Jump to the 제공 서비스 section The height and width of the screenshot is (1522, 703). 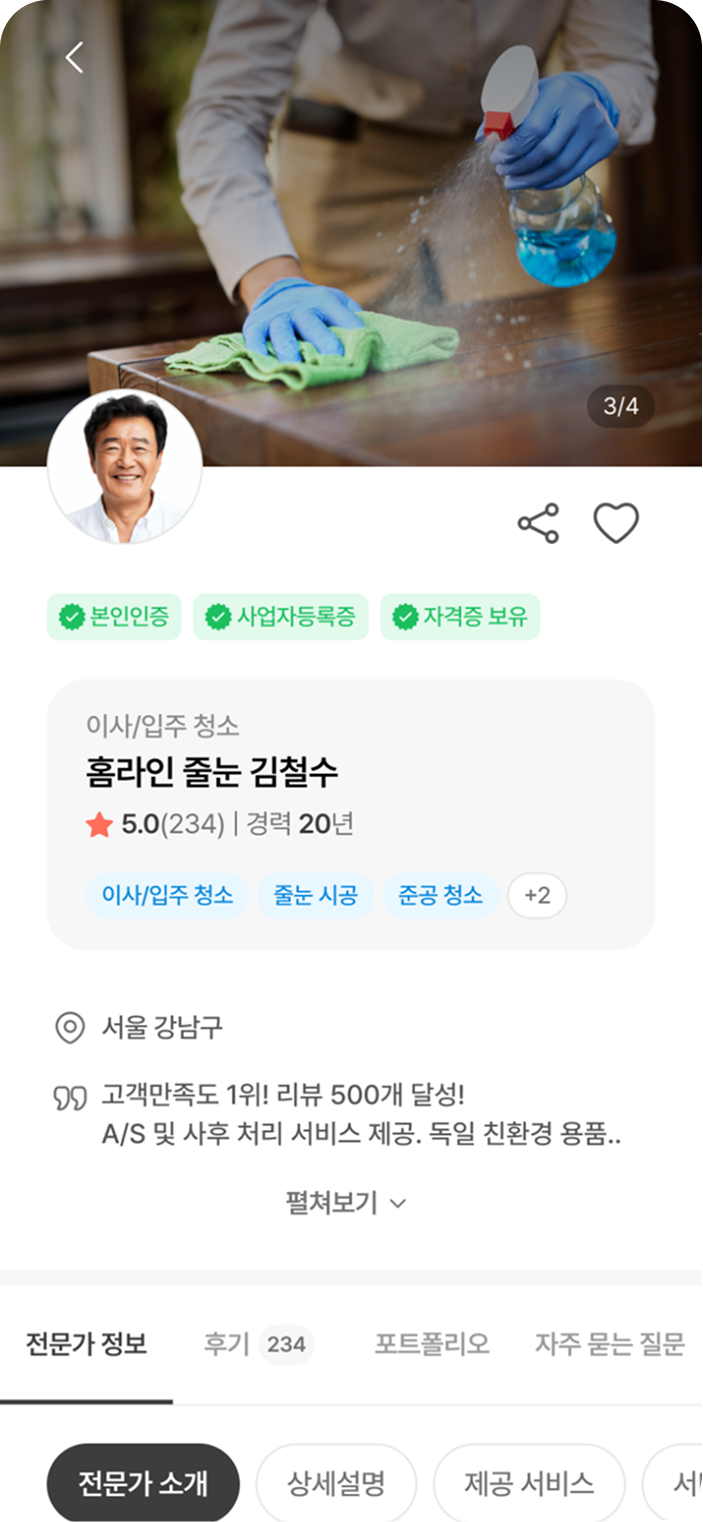click(x=529, y=1482)
